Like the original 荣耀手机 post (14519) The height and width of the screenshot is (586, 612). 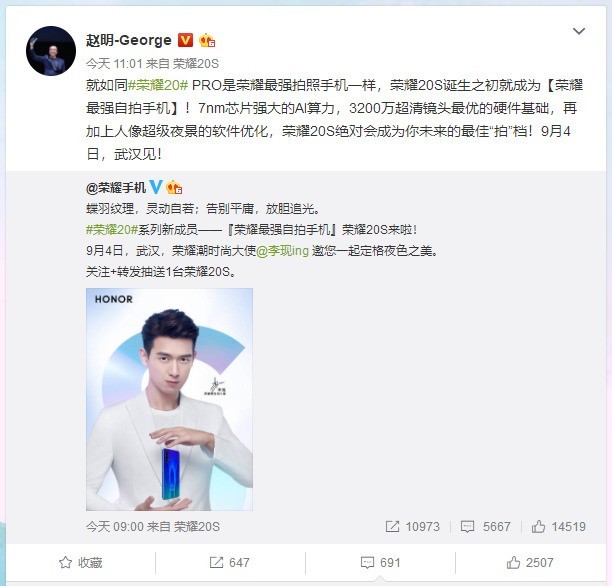tap(558, 526)
